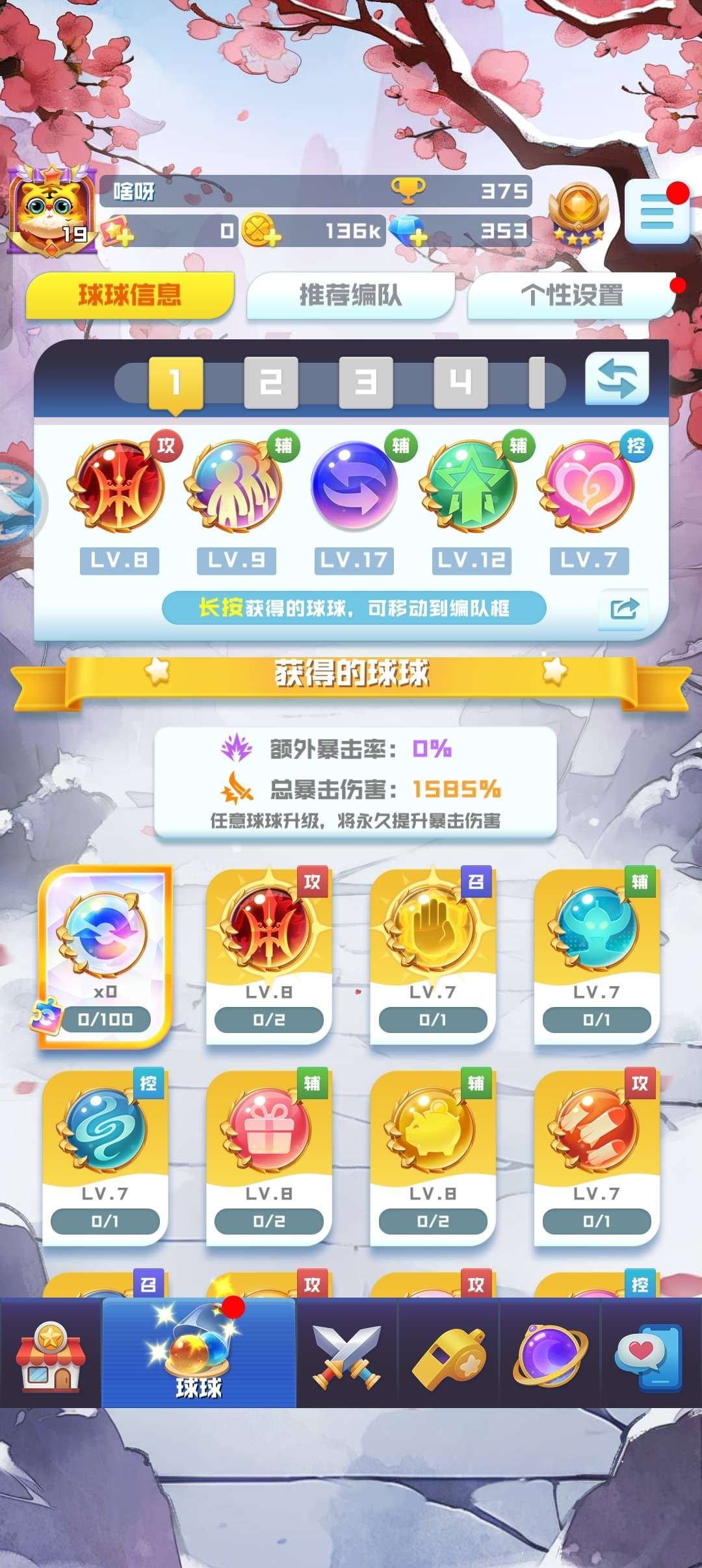Image resolution: width=702 pixels, height=1568 pixels.
Task: Switch to 个性设置 tab
Action: tap(571, 295)
